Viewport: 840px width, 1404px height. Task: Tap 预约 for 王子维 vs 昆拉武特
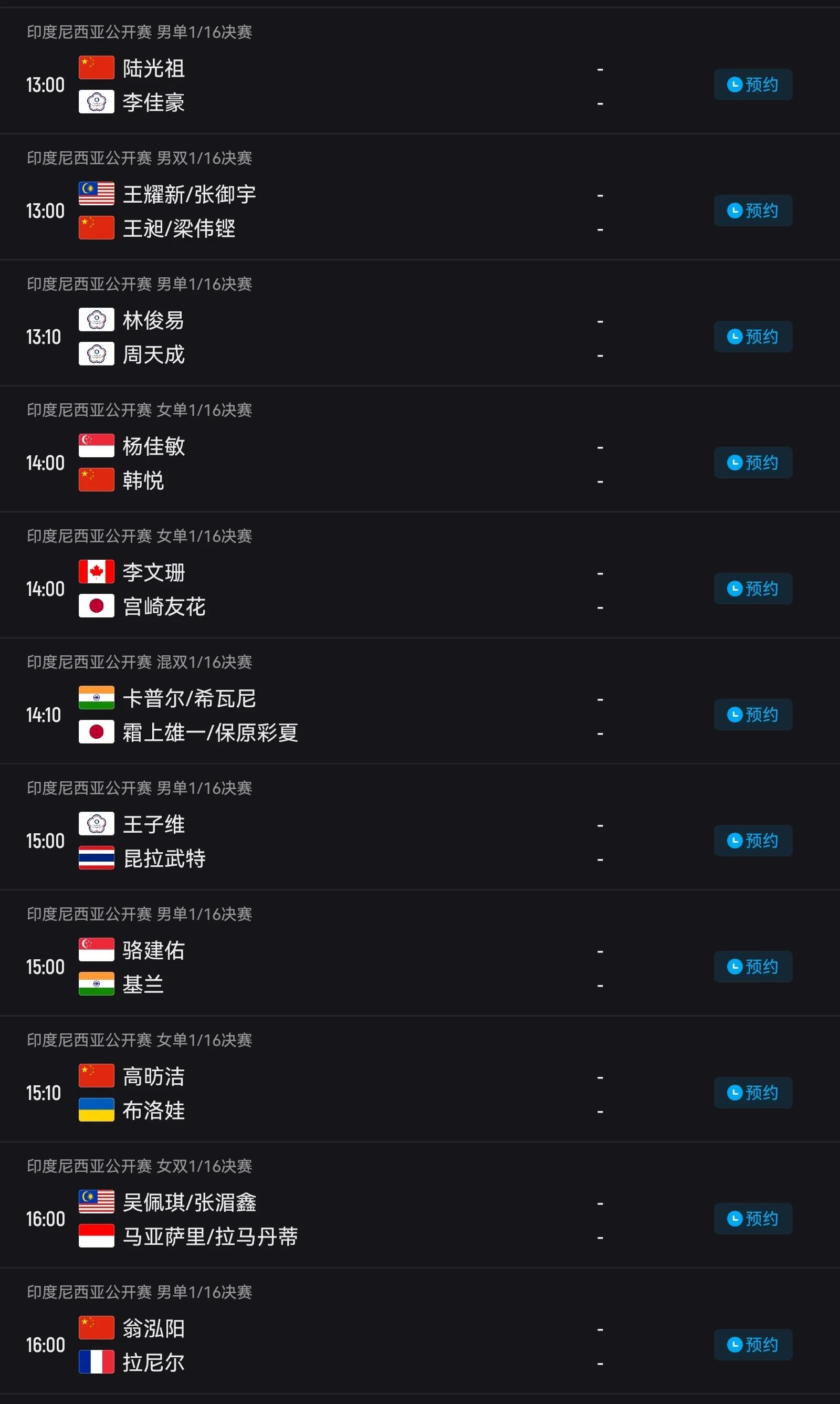click(x=752, y=841)
